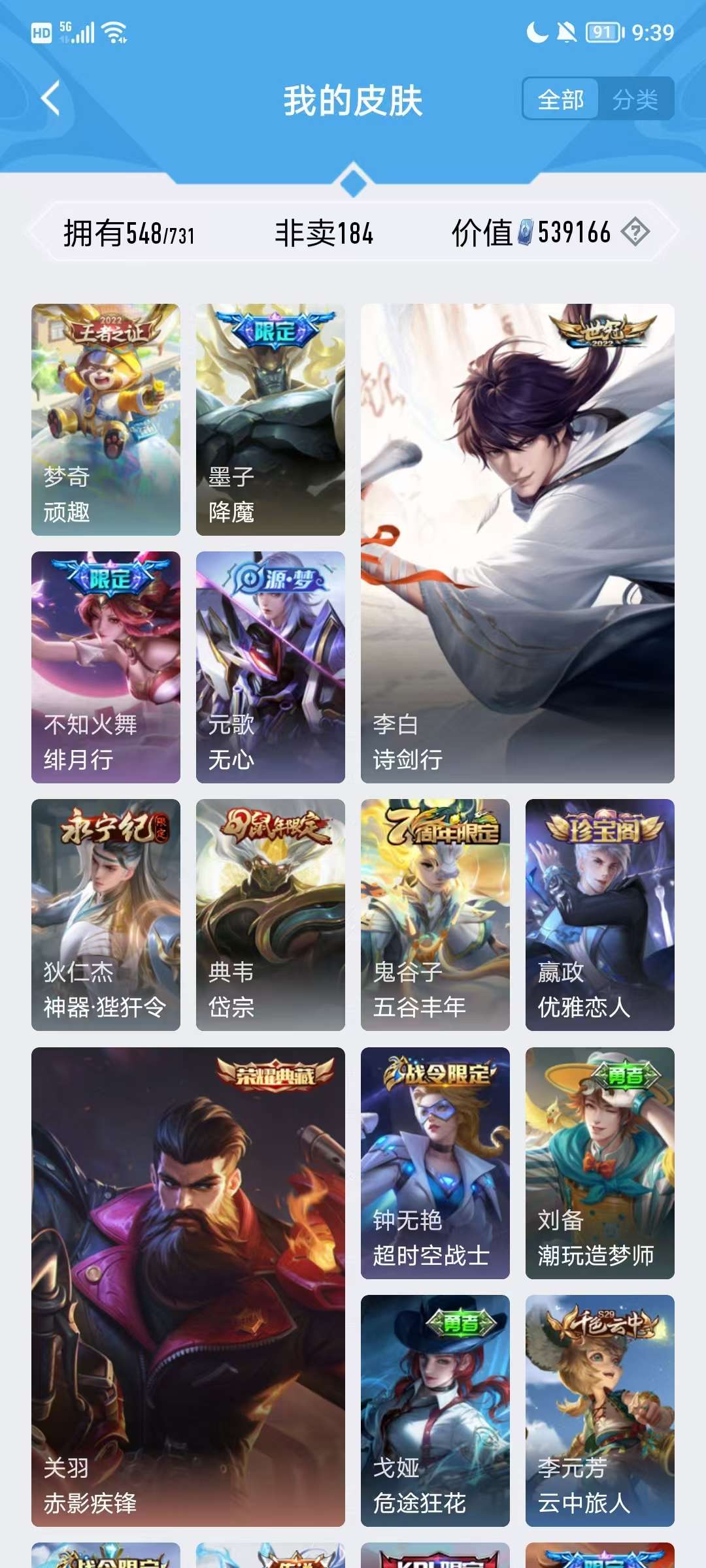View 李元芳 云中旅人 skin
706x1568 pixels.
pos(600,1411)
